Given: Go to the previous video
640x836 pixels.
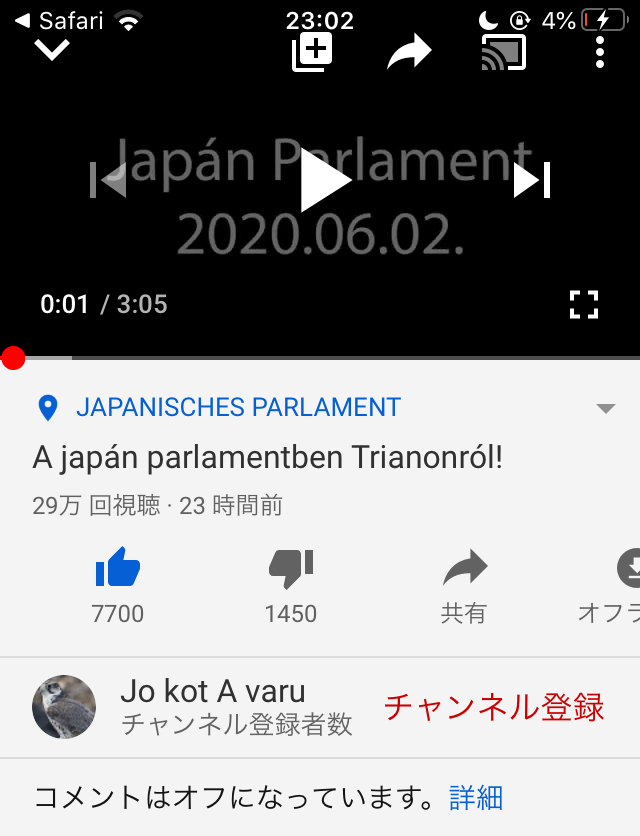Looking at the screenshot, I should (x=108, y=181).
